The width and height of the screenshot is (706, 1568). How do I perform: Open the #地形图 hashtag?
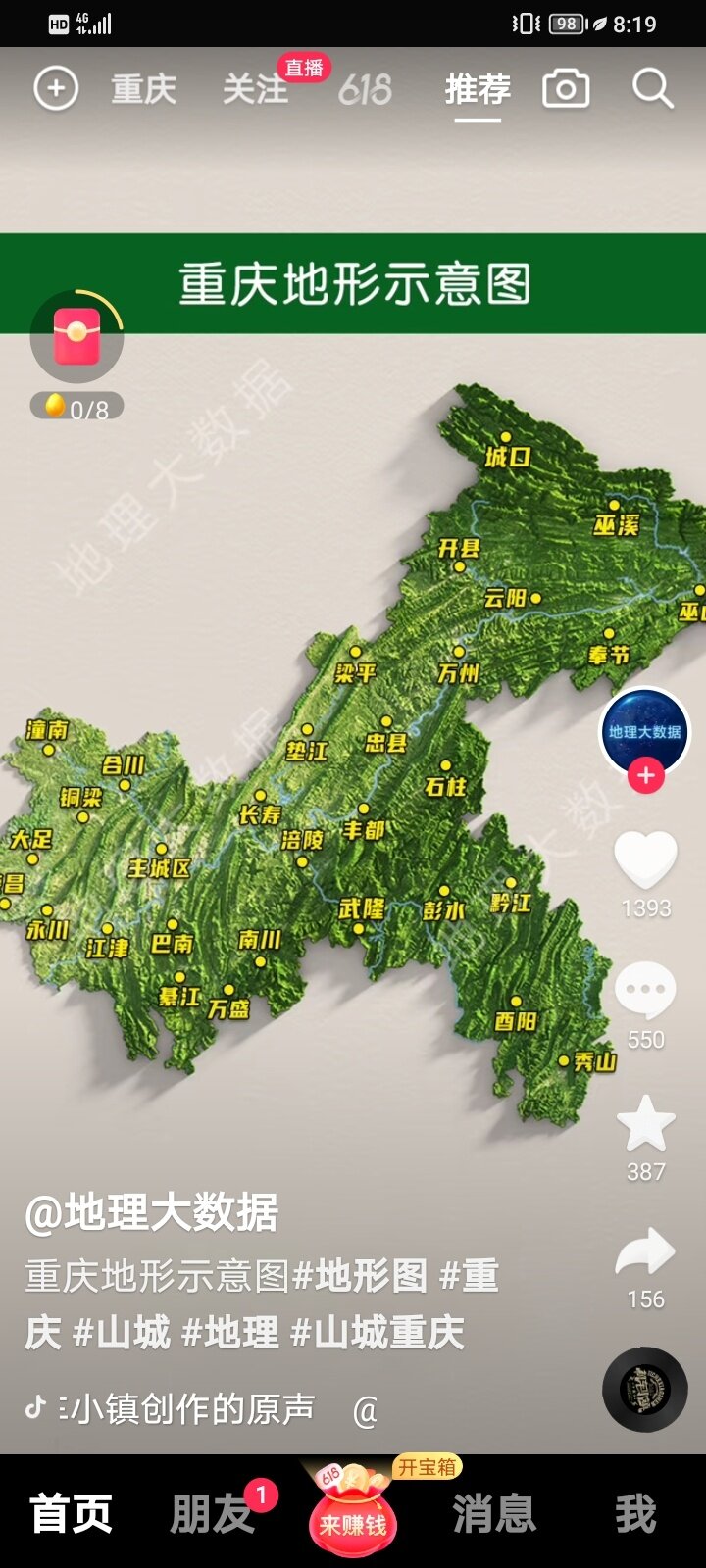pyautogui.click(x=361, y=1276)
